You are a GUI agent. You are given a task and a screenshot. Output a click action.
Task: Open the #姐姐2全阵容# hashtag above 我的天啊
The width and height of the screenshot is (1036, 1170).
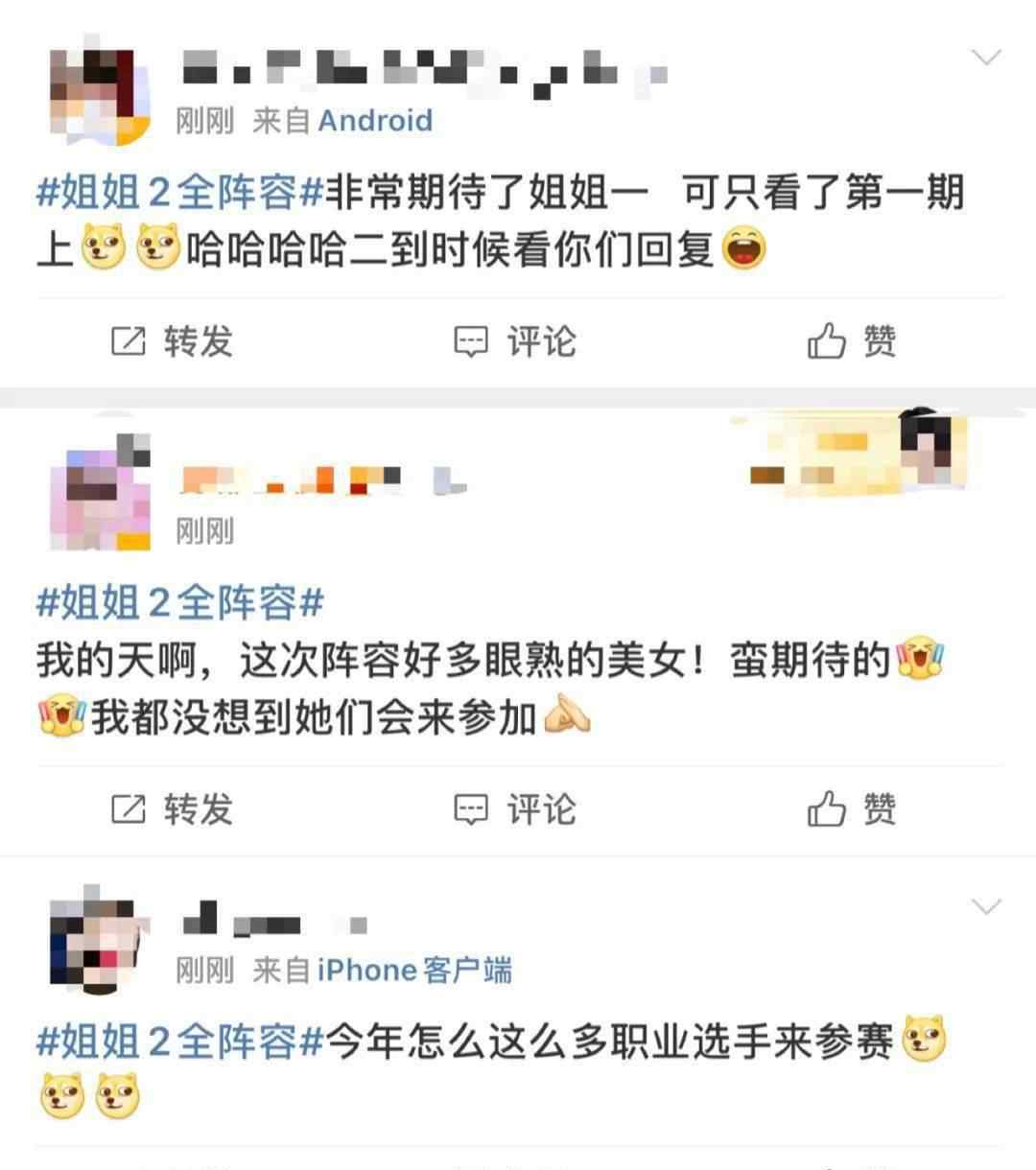point(179,603)
